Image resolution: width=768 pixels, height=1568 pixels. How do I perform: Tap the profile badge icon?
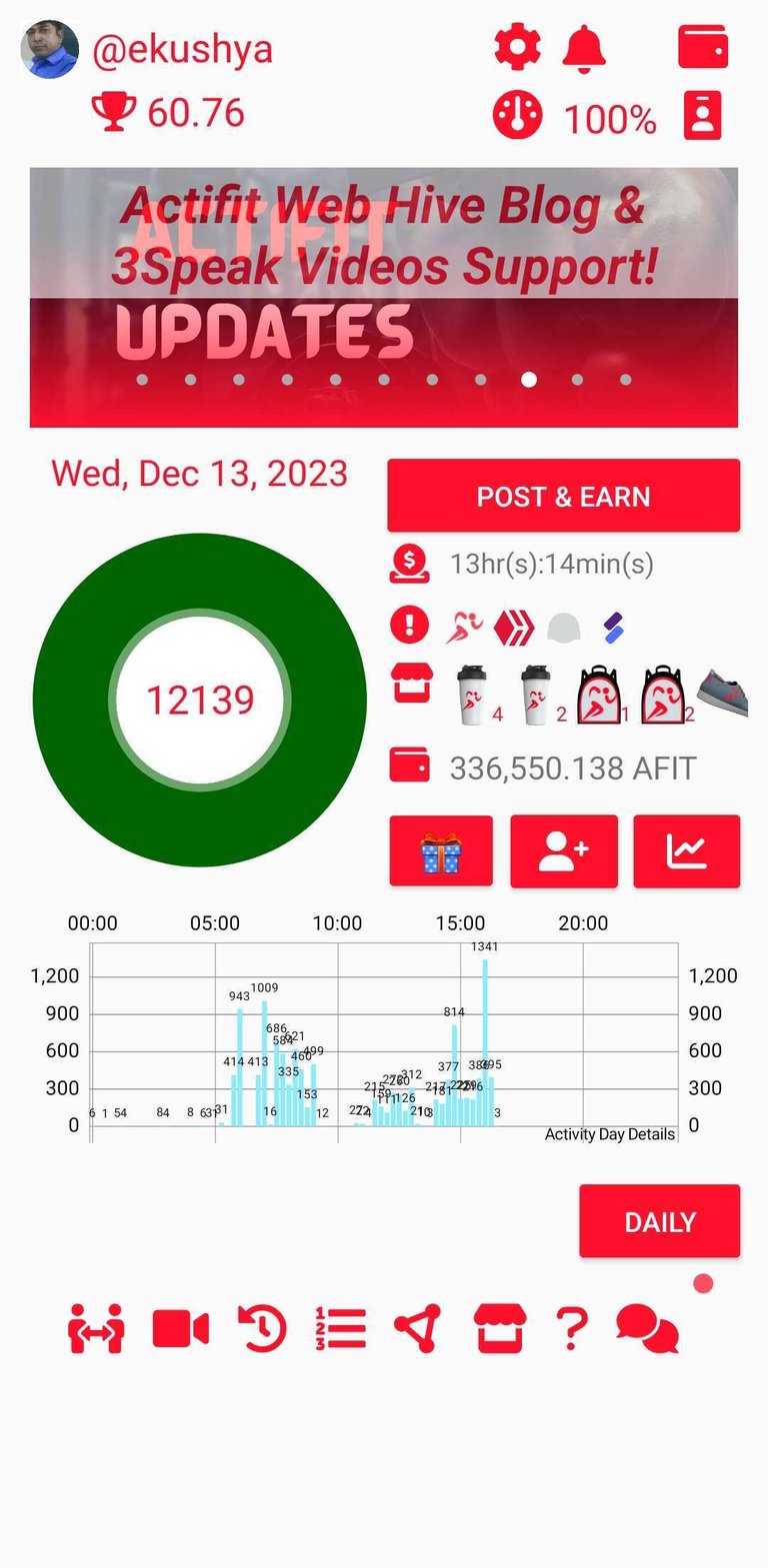(x=703, y=116)
